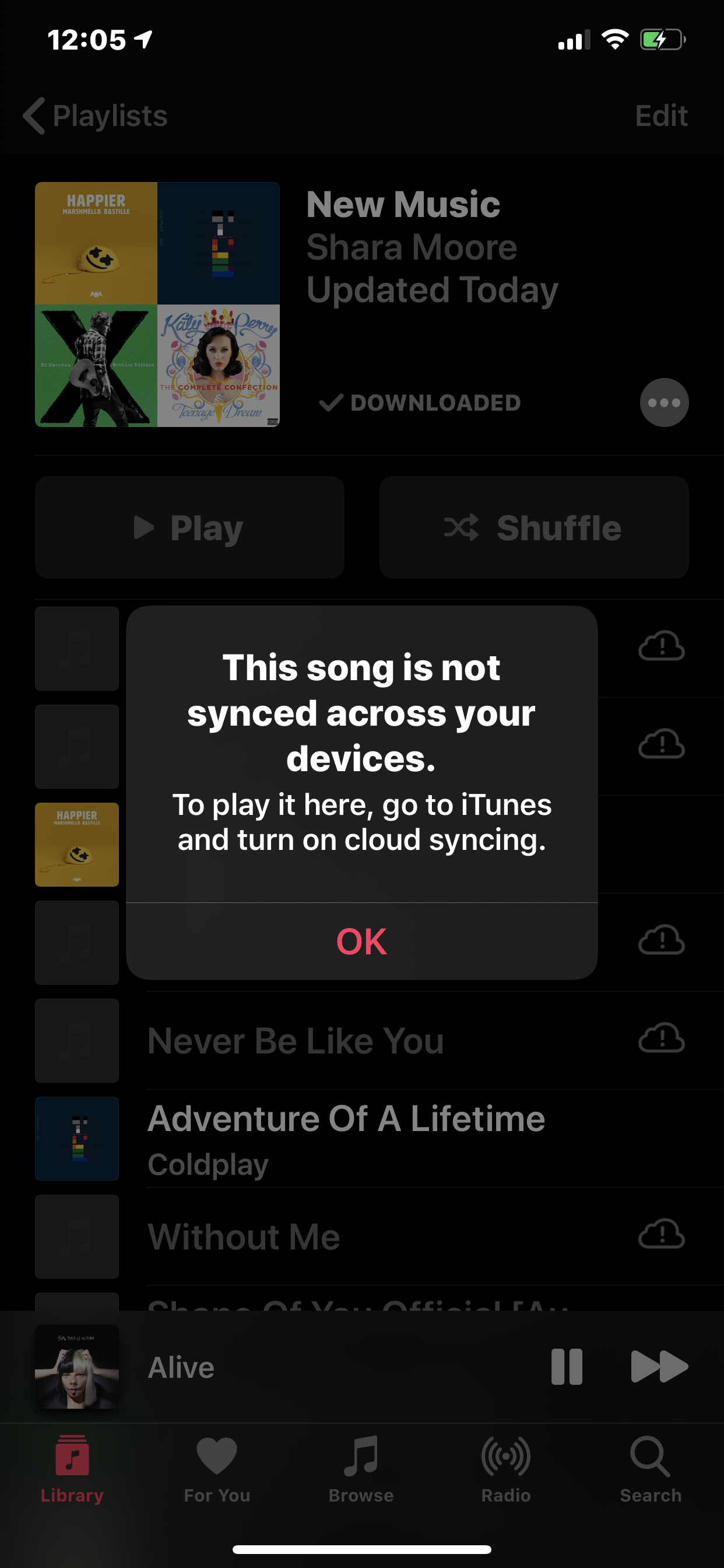The image size is (724, 1568).
Task: Skip to the next track
Action: (x=659, y=1367)
